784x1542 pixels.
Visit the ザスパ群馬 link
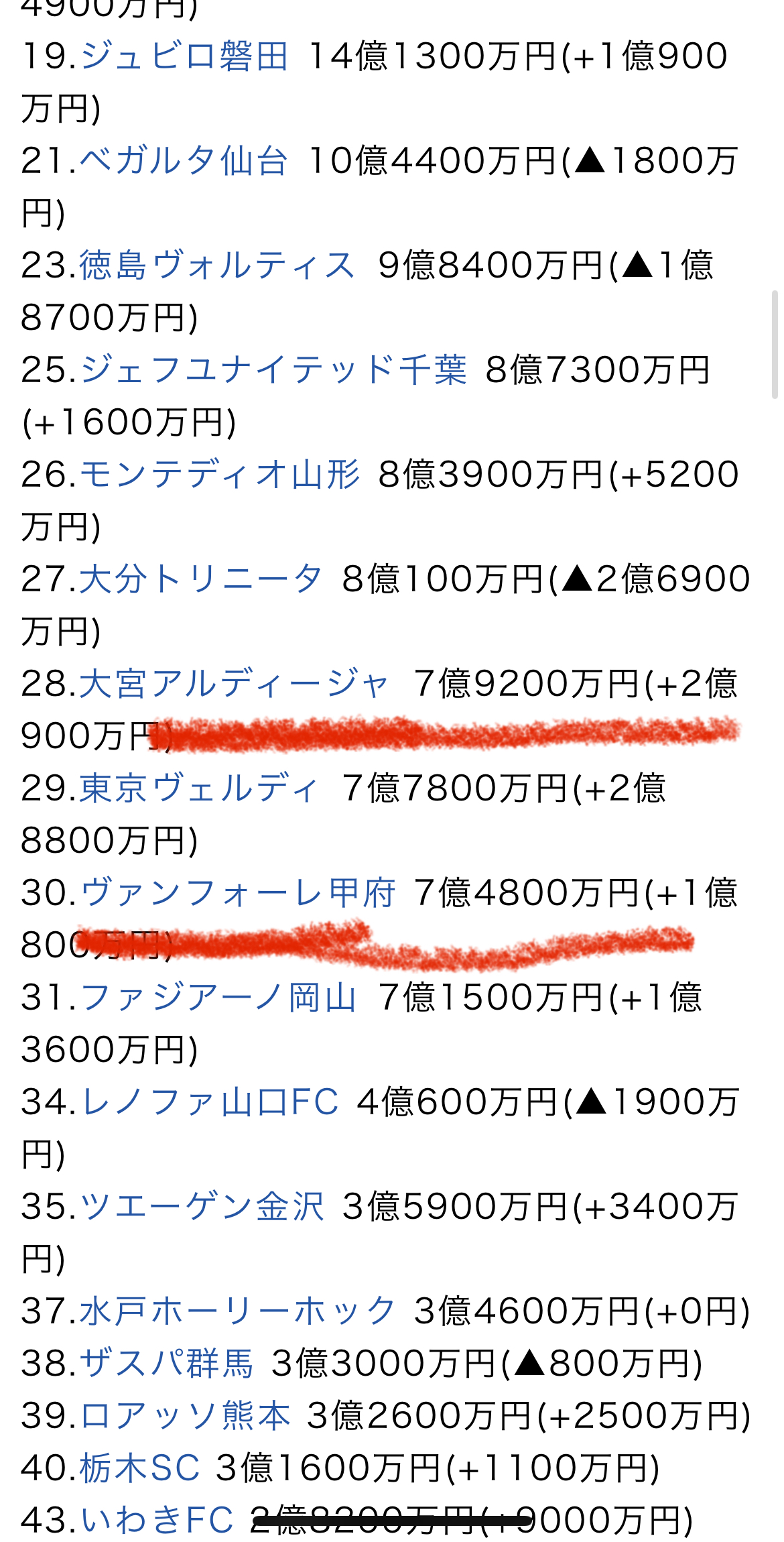[x=167, y=1363]
